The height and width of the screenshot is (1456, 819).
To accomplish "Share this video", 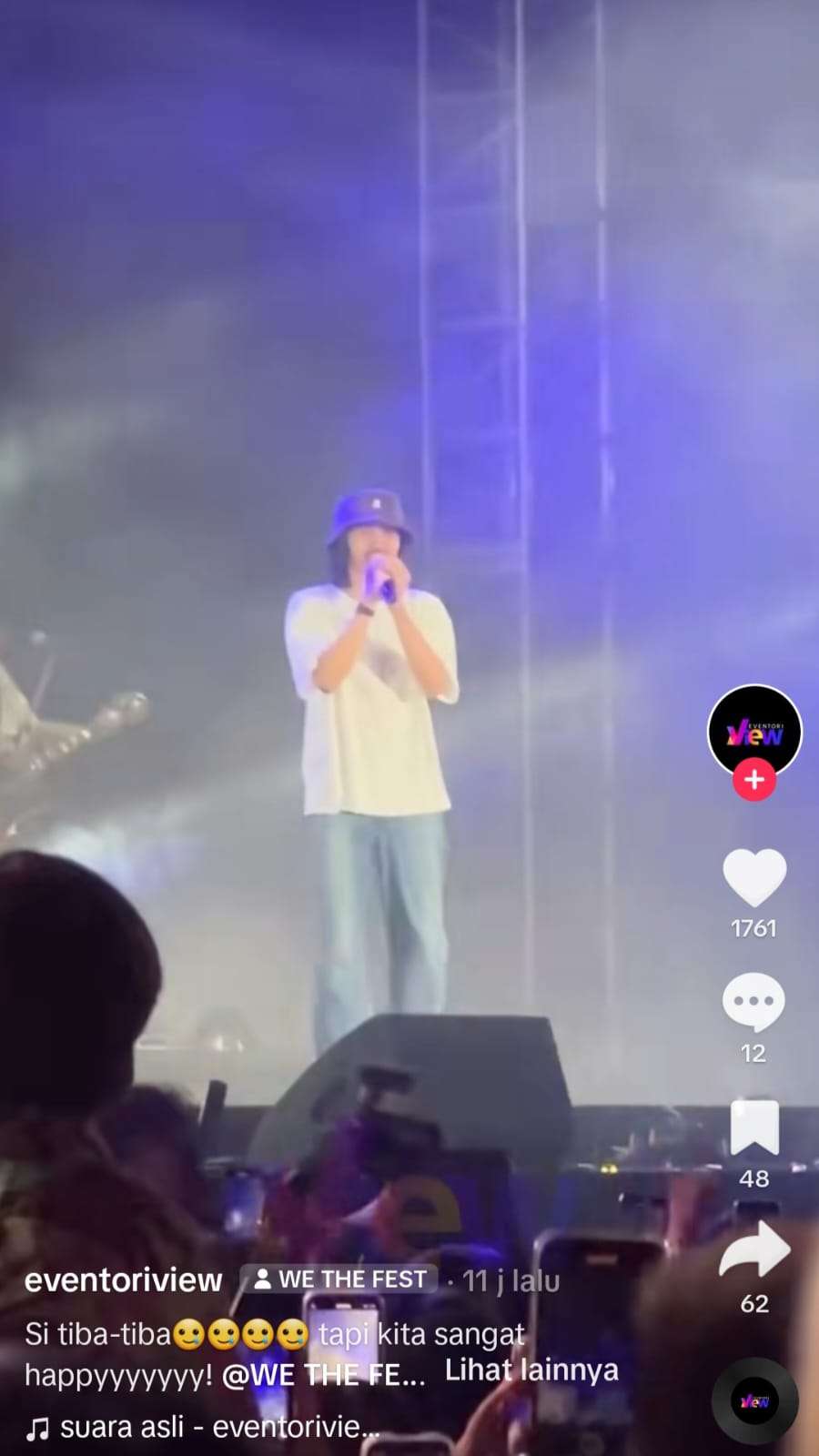I will 754,1251.
